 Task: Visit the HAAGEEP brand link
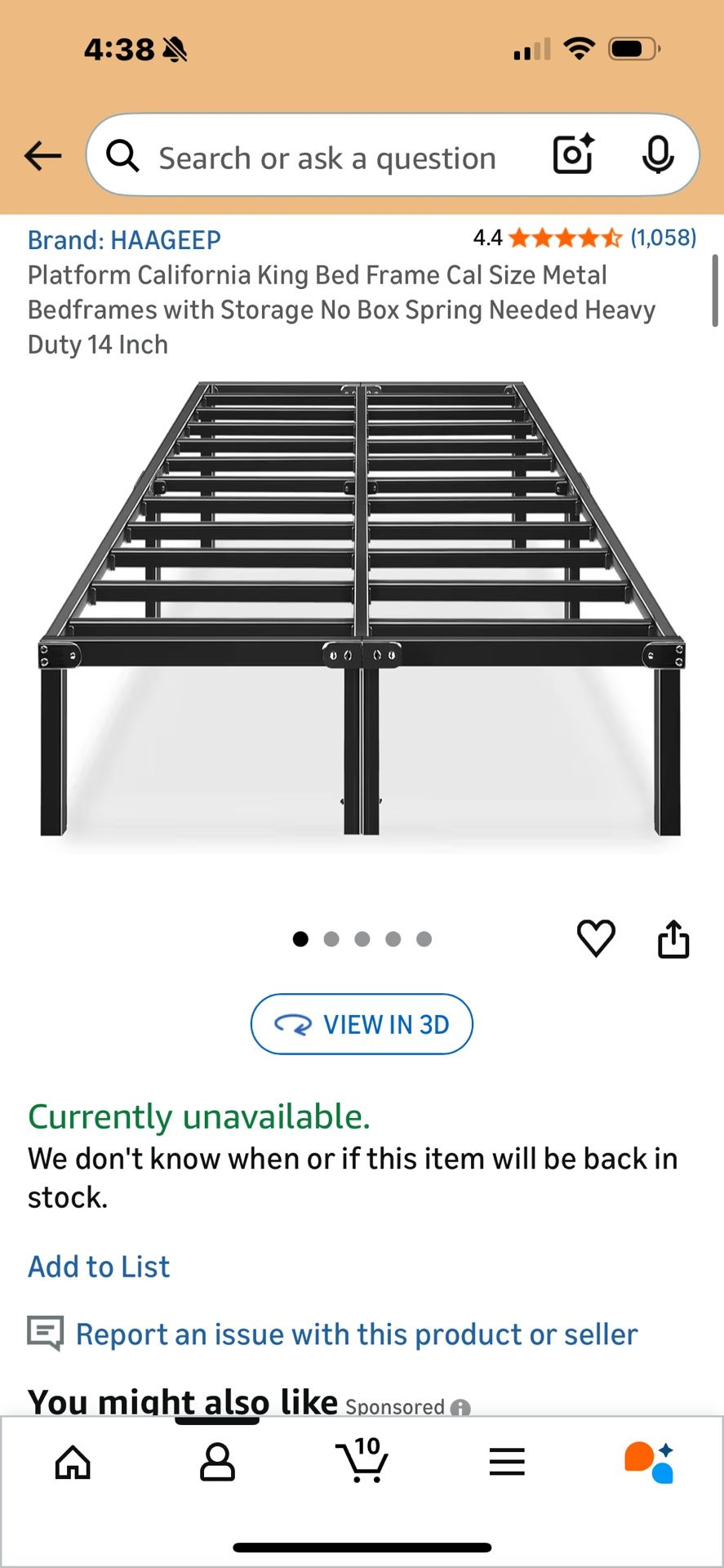coord(124,240)
